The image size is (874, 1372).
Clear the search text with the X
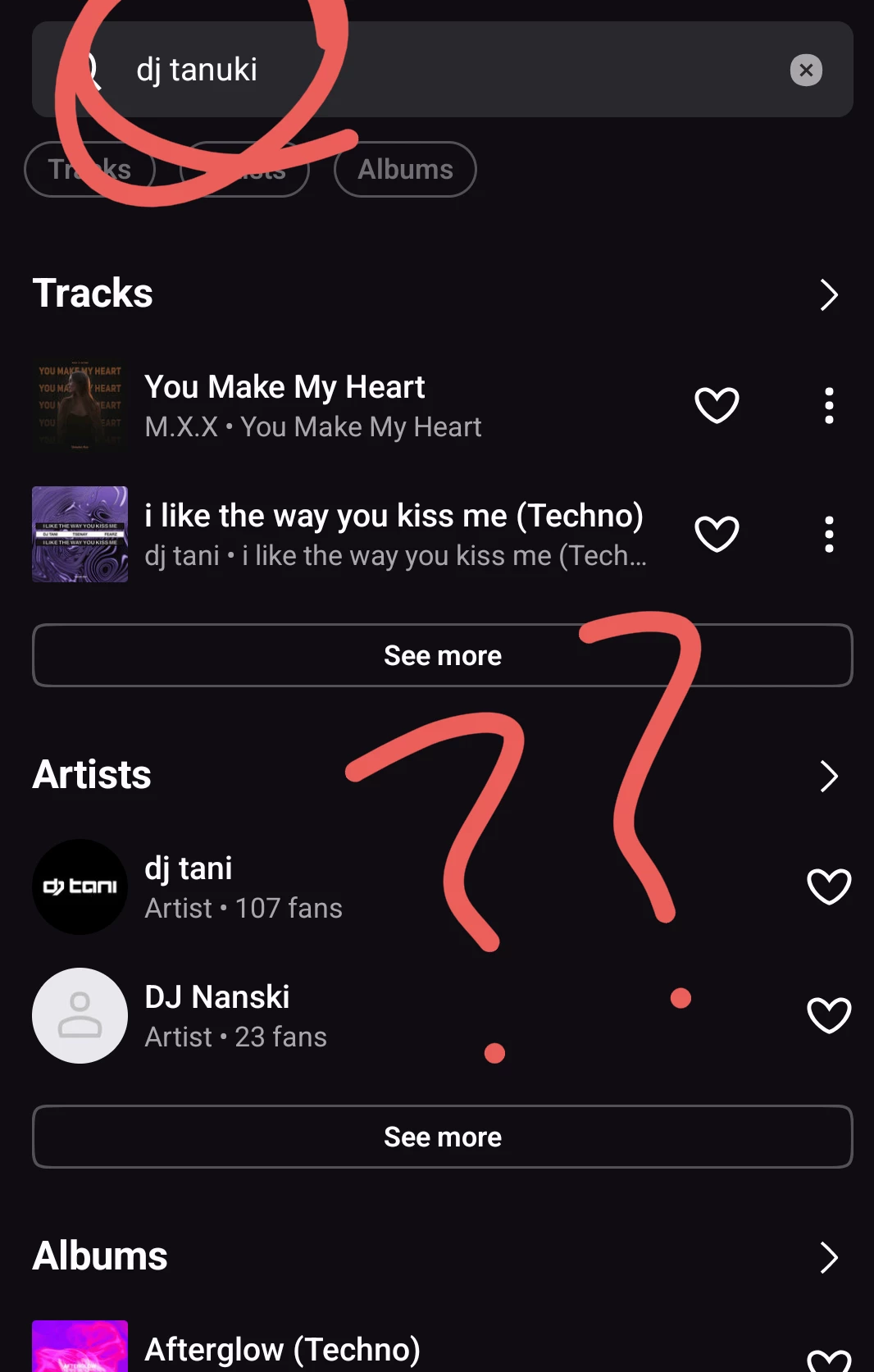coord(806,70)
